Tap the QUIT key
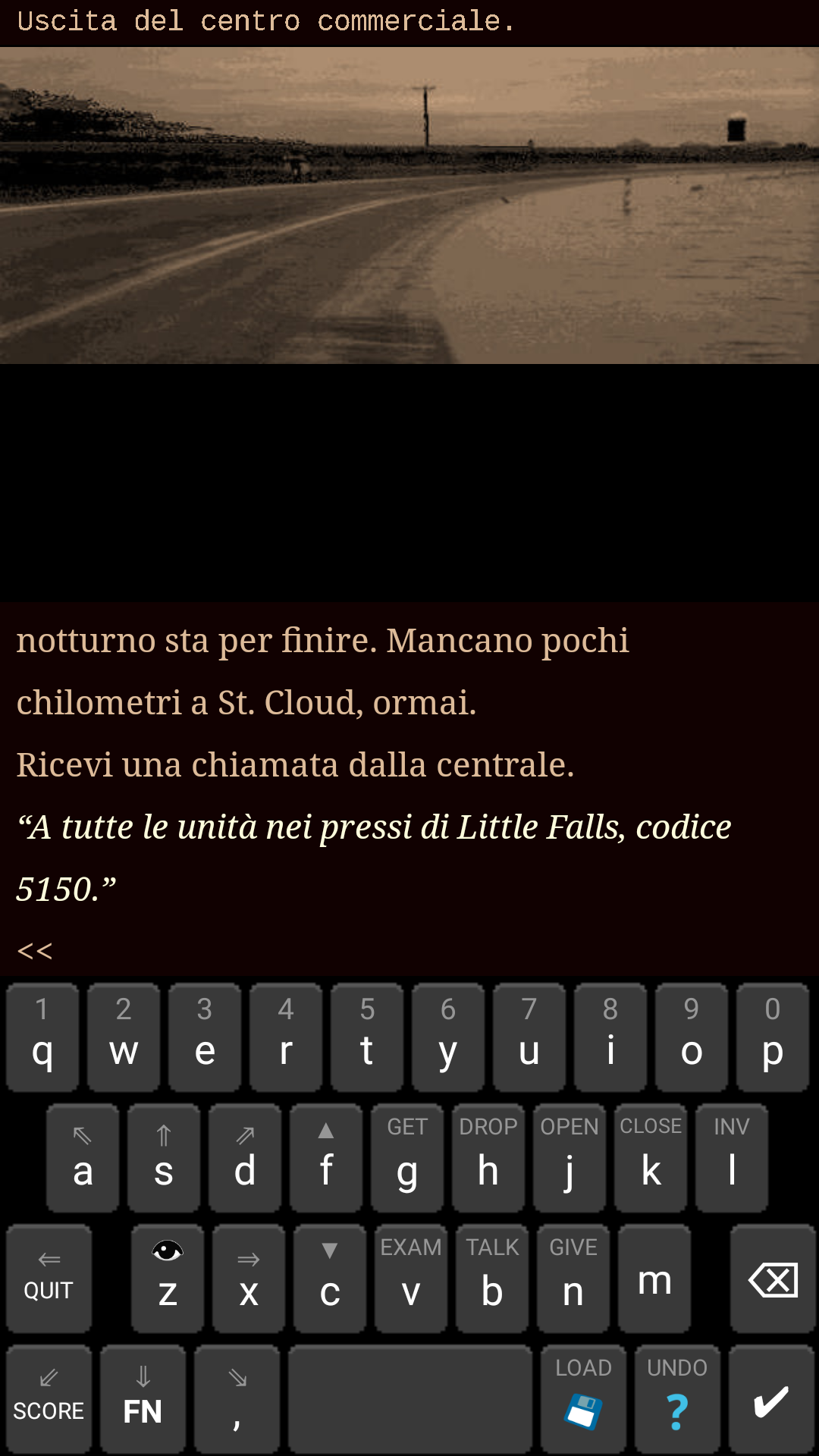This screenshot has width=819, height=1456. 49,1278
